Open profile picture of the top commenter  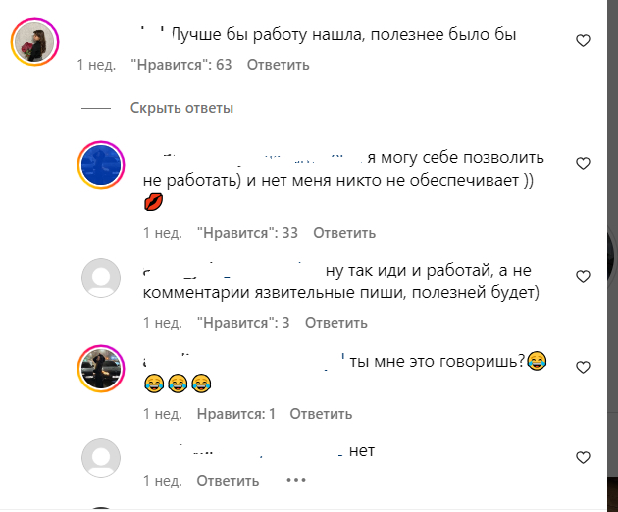click(36, 43)
